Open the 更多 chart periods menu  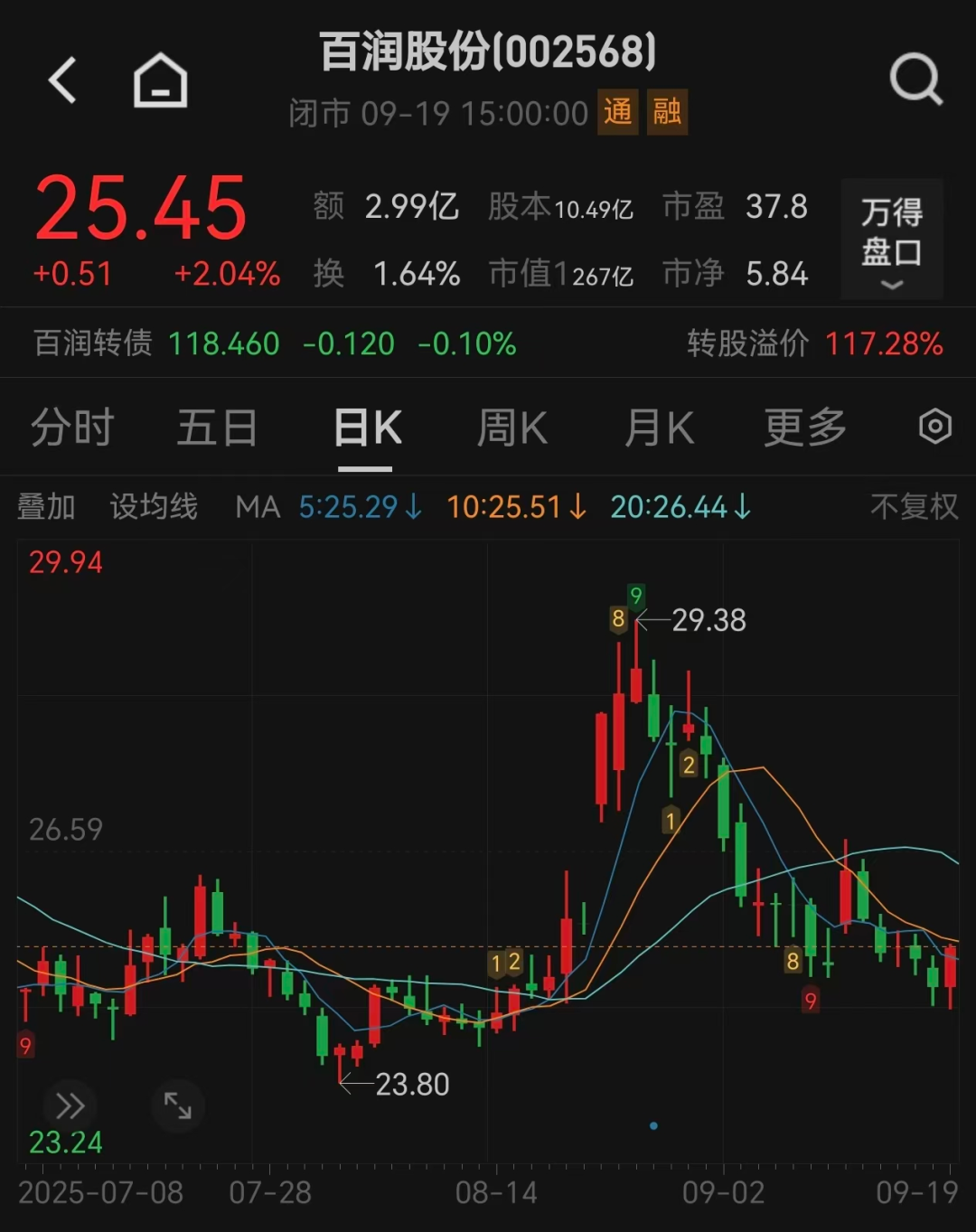804,428
